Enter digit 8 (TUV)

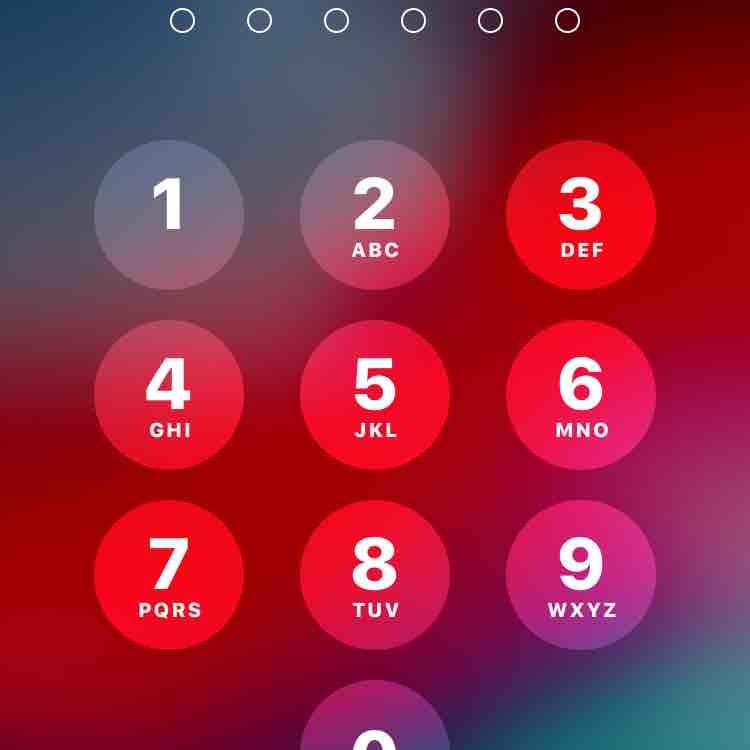point(375,575)
